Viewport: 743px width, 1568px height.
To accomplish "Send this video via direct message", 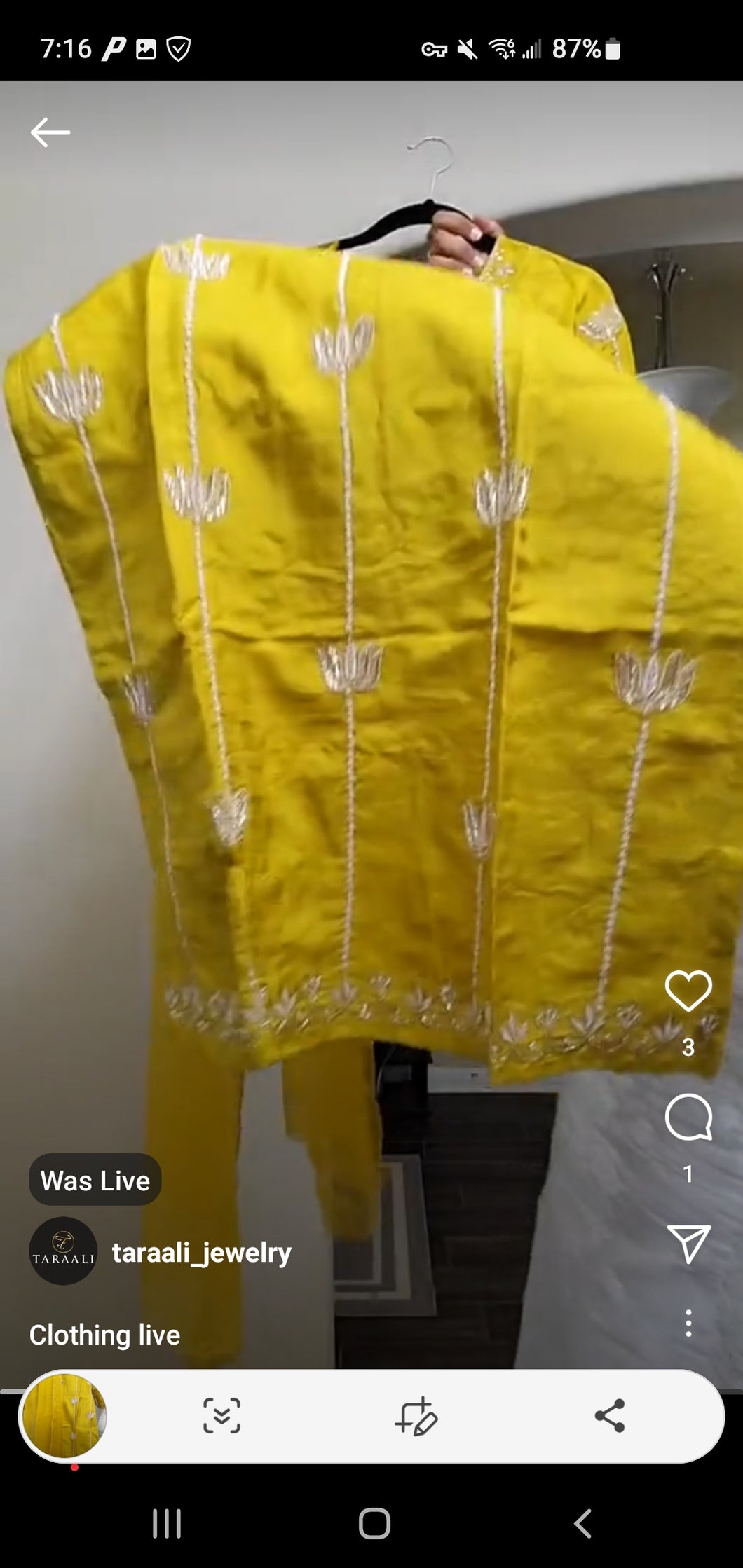I will 688,1244.
